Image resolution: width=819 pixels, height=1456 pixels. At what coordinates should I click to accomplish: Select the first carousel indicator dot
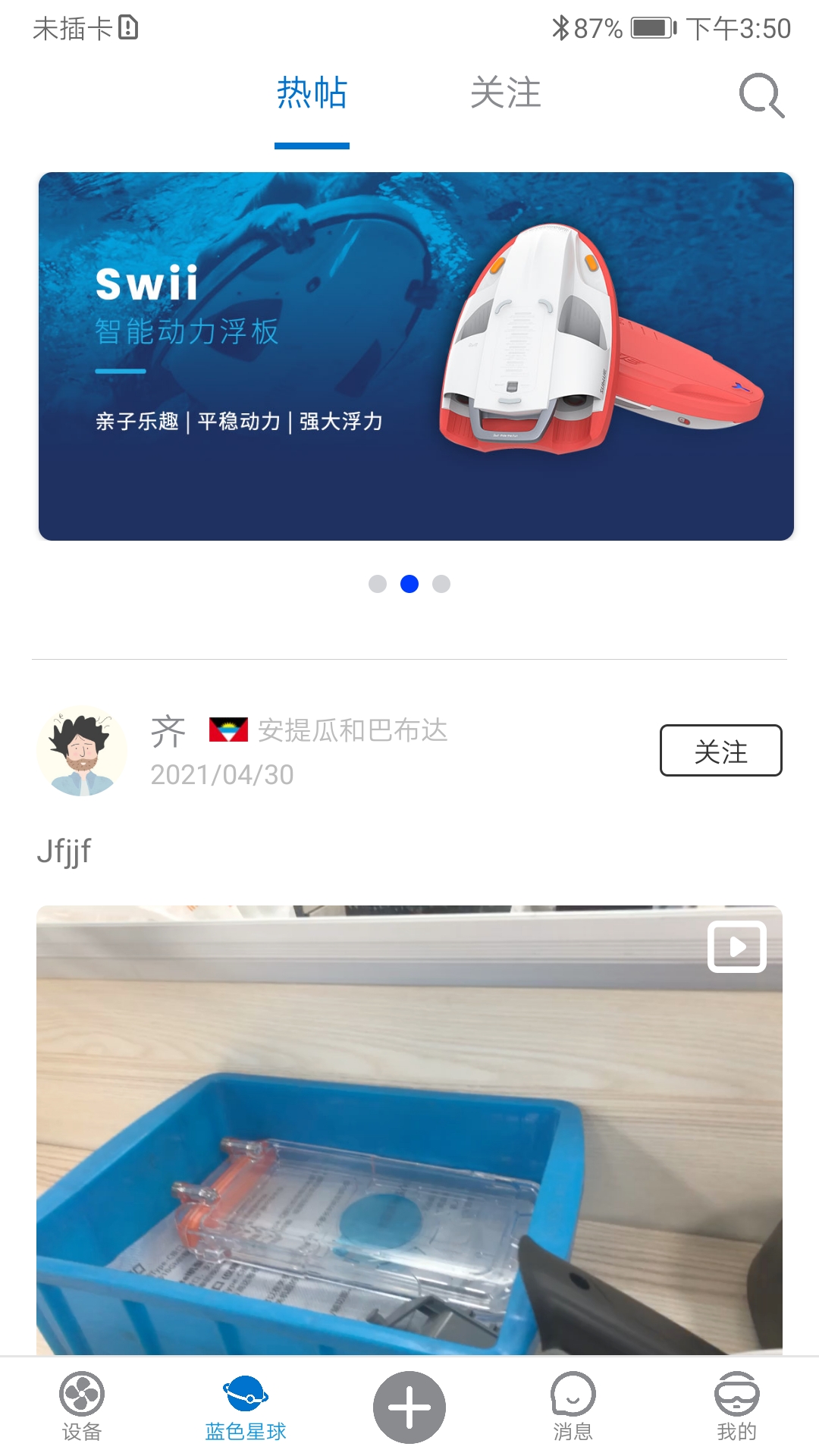pyautogui.click(x=377, y=584)
